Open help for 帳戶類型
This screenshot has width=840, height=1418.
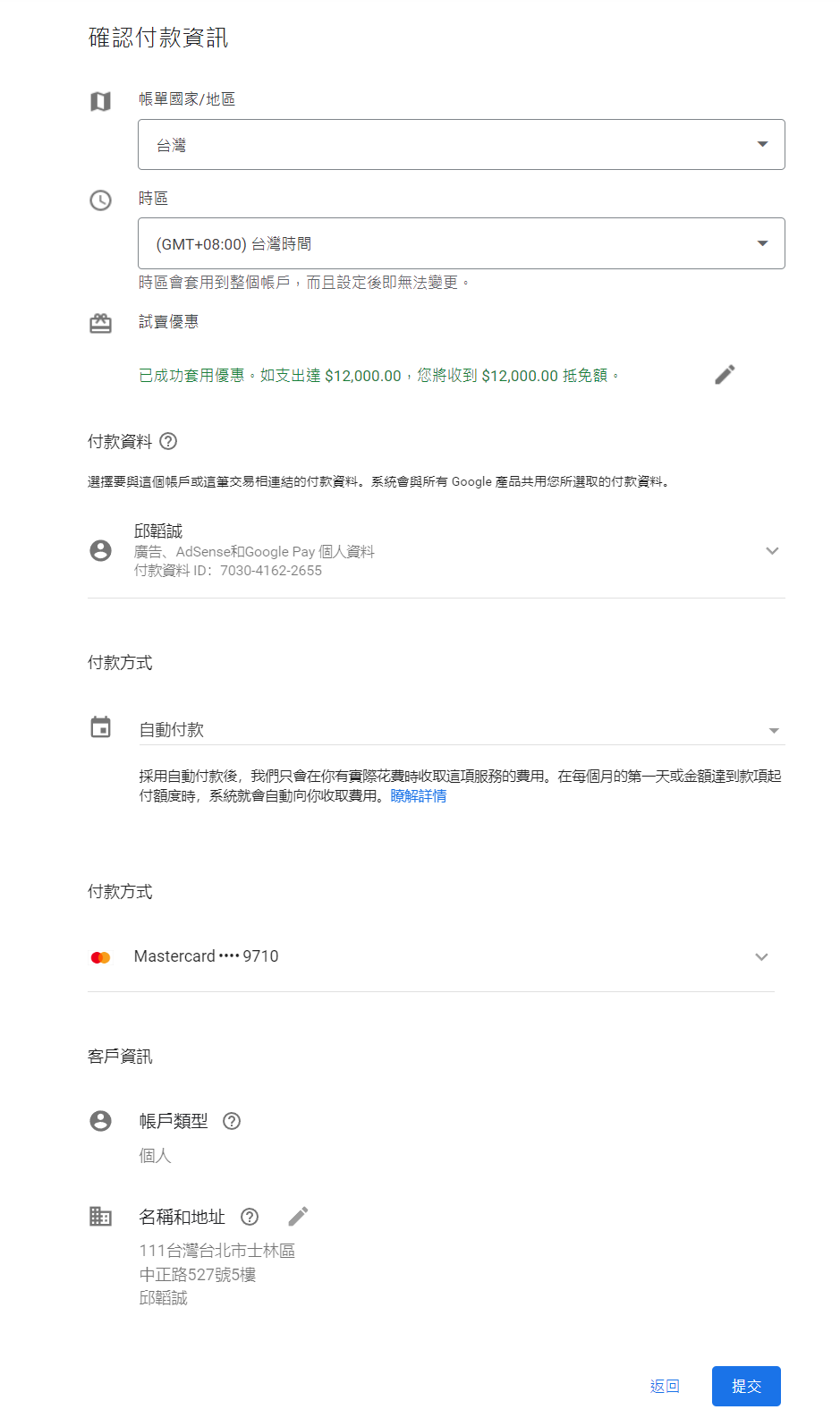coord(232,1121)
